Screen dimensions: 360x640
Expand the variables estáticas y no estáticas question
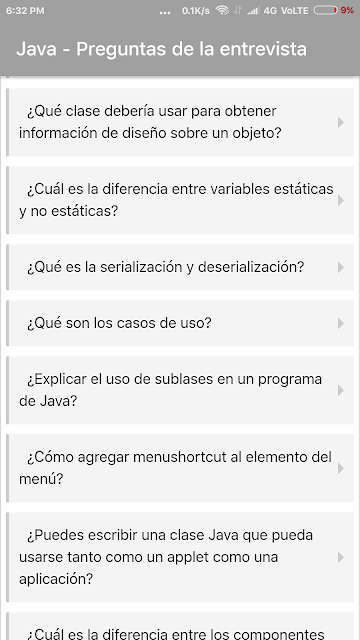(180, 200)
